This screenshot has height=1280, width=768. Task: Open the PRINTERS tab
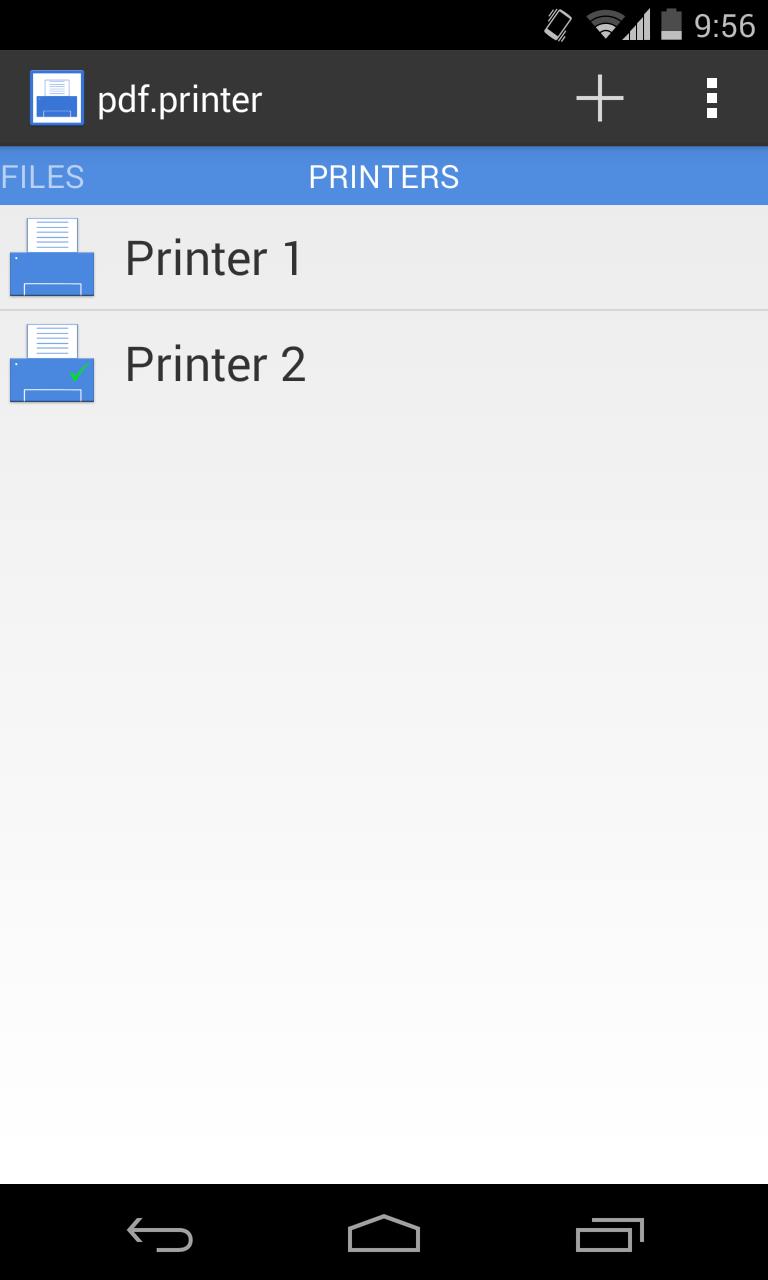pos(383,176)
